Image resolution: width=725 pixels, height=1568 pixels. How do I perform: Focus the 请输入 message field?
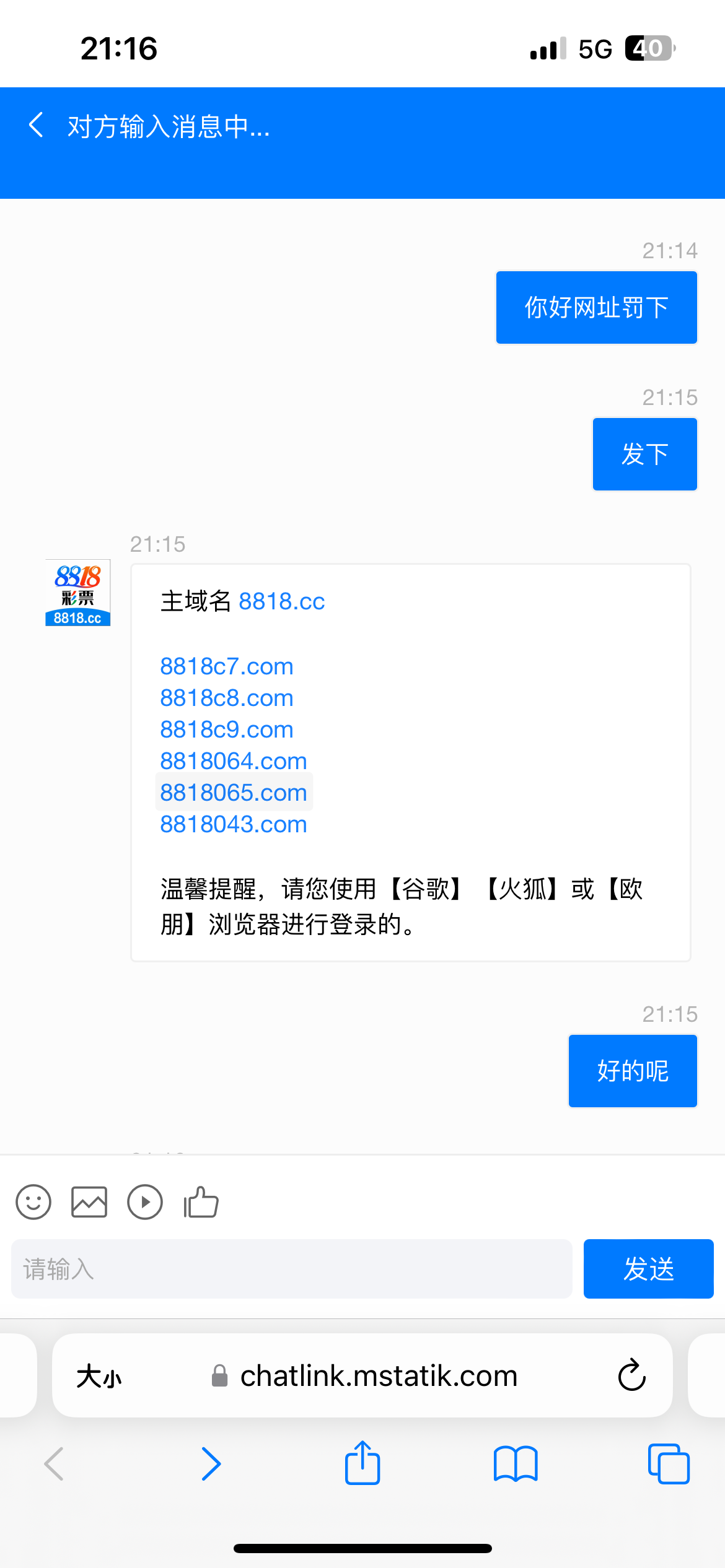pos(291,1269)
